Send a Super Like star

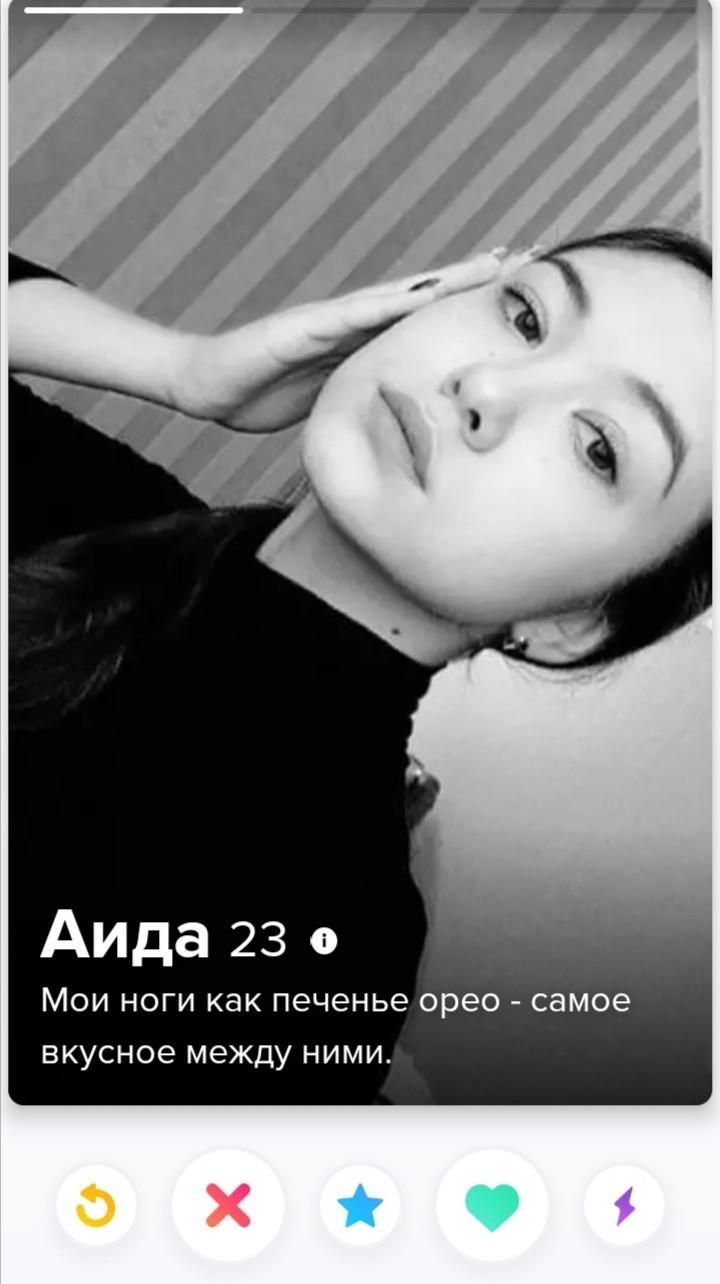coord(360,1206)
